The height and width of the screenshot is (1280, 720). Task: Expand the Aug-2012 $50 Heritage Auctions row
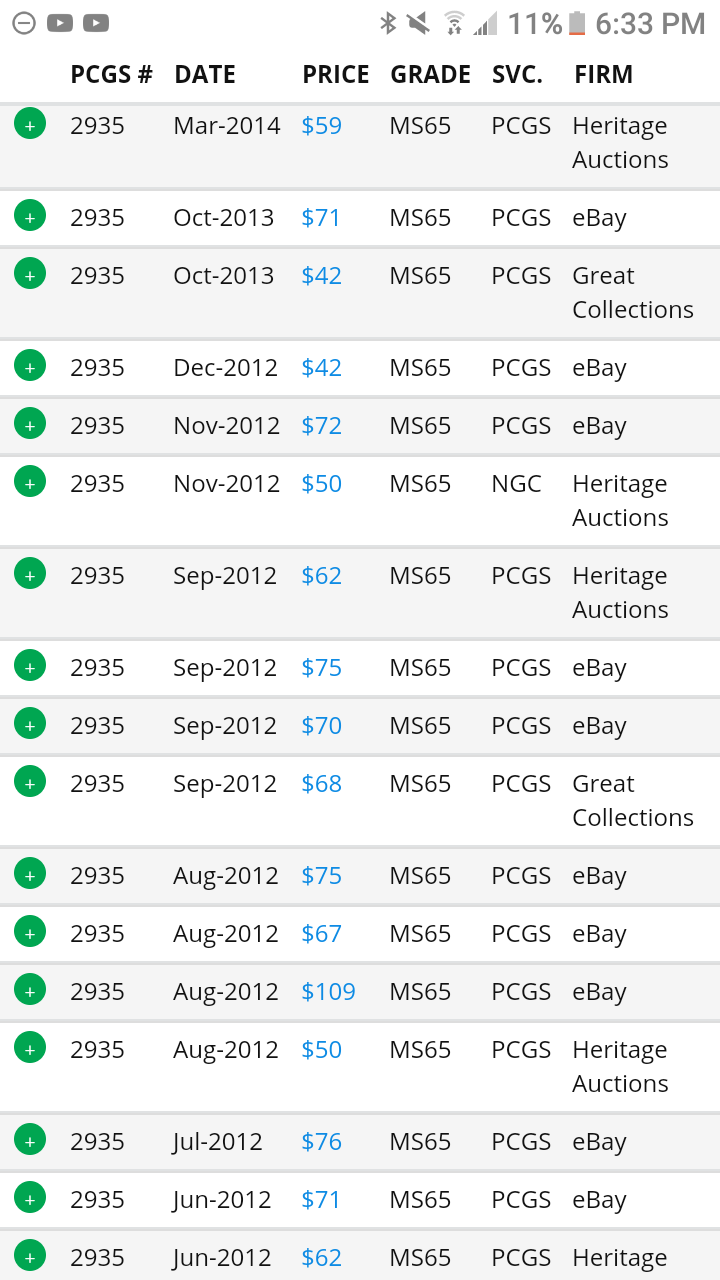[x=30, y=1048]
